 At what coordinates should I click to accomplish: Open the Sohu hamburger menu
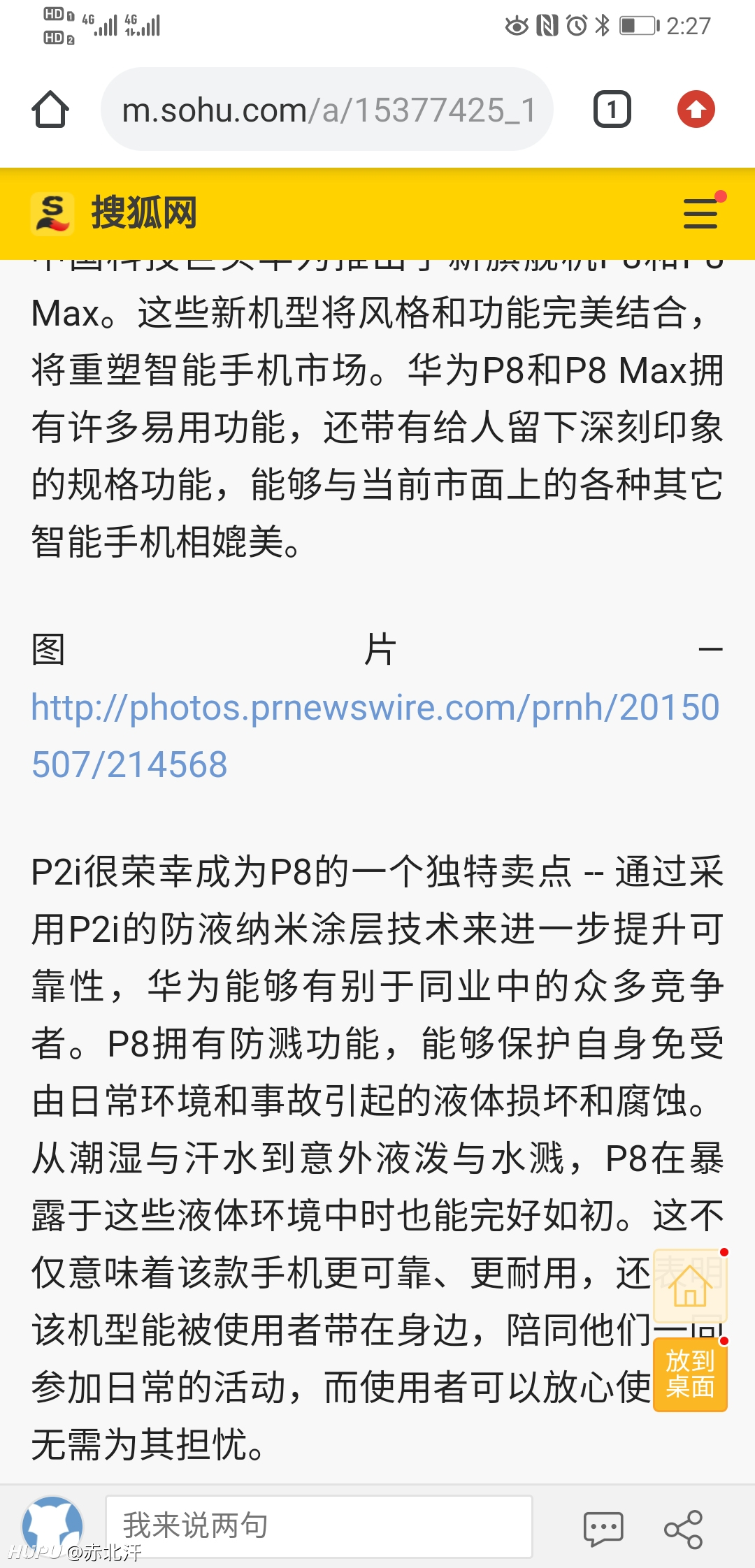pyautogui.click(x=700, y=213)
